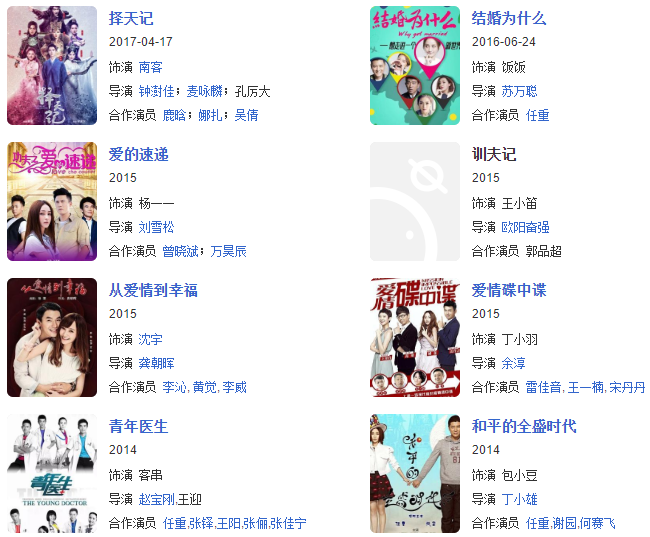
Task: View the 结婚为什么 poster image
Action: coord(415,65)
